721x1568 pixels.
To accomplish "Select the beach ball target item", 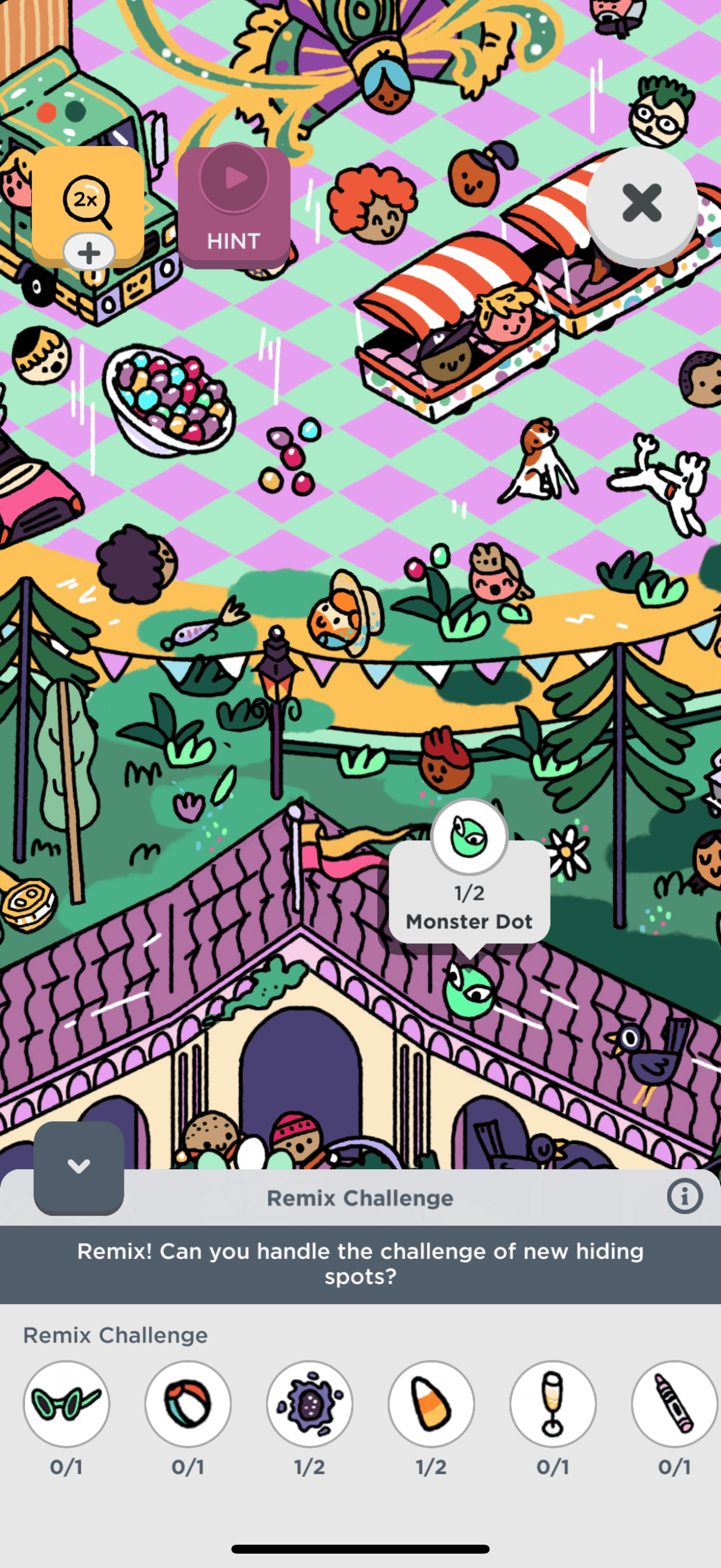I will pos(188,1402).
